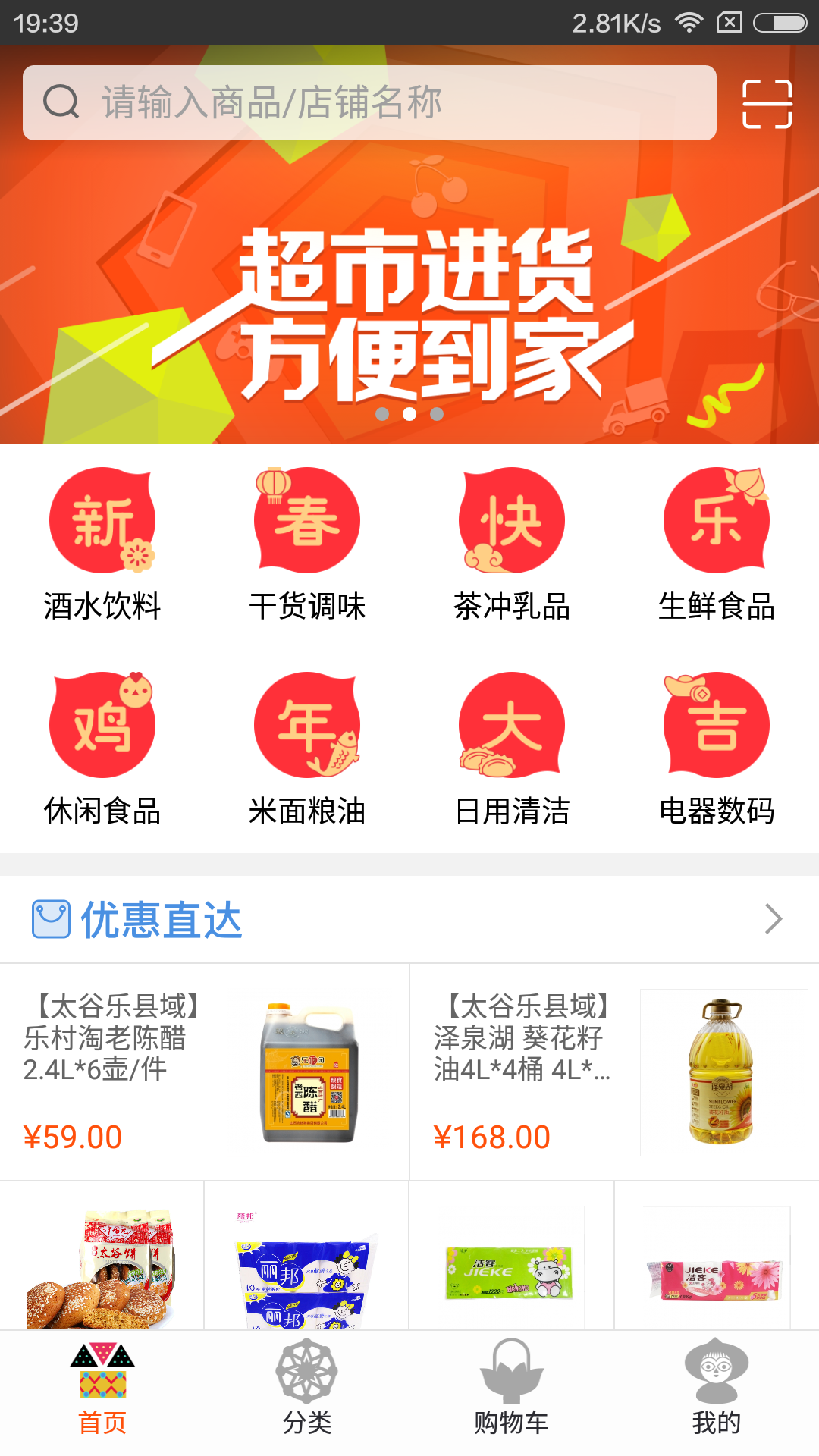This screenshot has width=819, height=1456.
Task: Switch to the 首页 tab
Action: point(102,1389)
